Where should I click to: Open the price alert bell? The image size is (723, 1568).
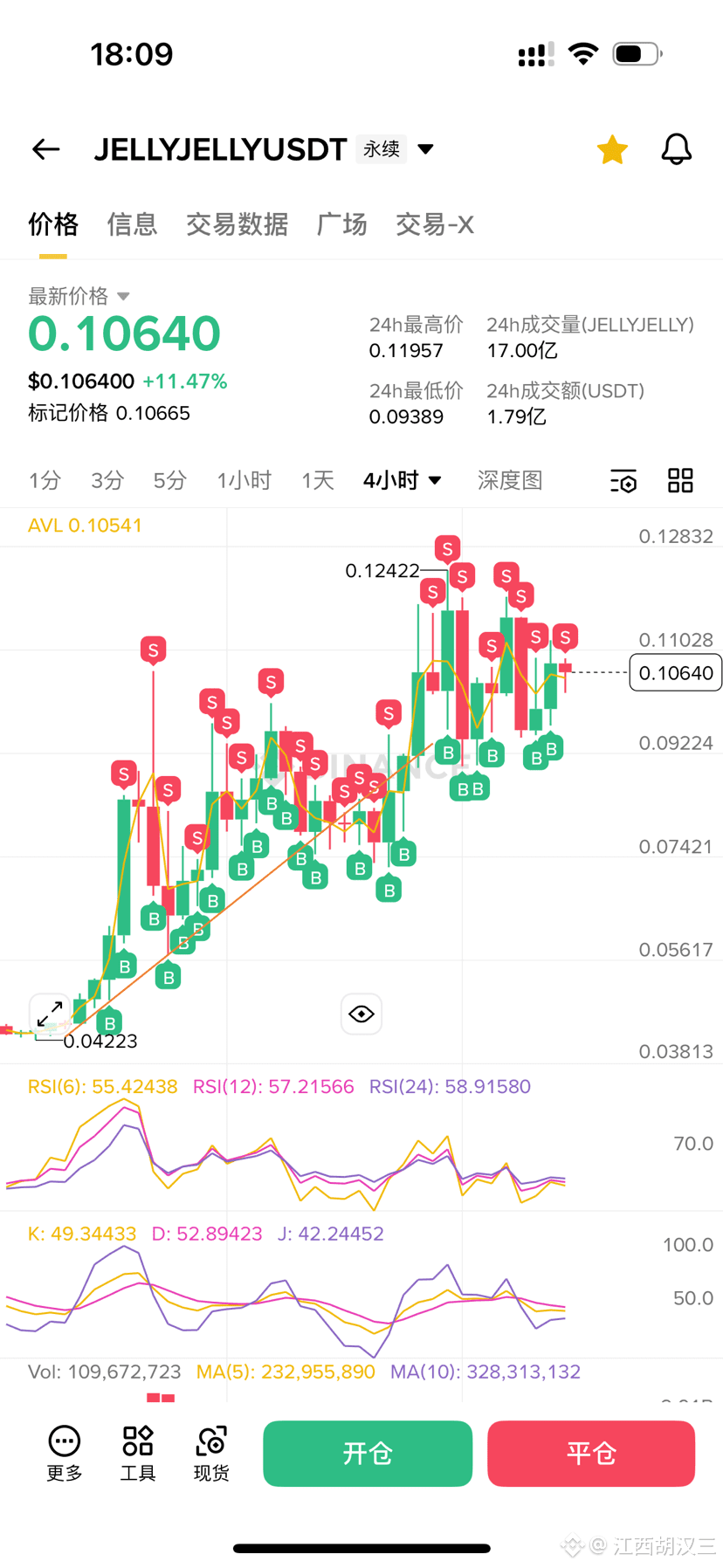676,149
